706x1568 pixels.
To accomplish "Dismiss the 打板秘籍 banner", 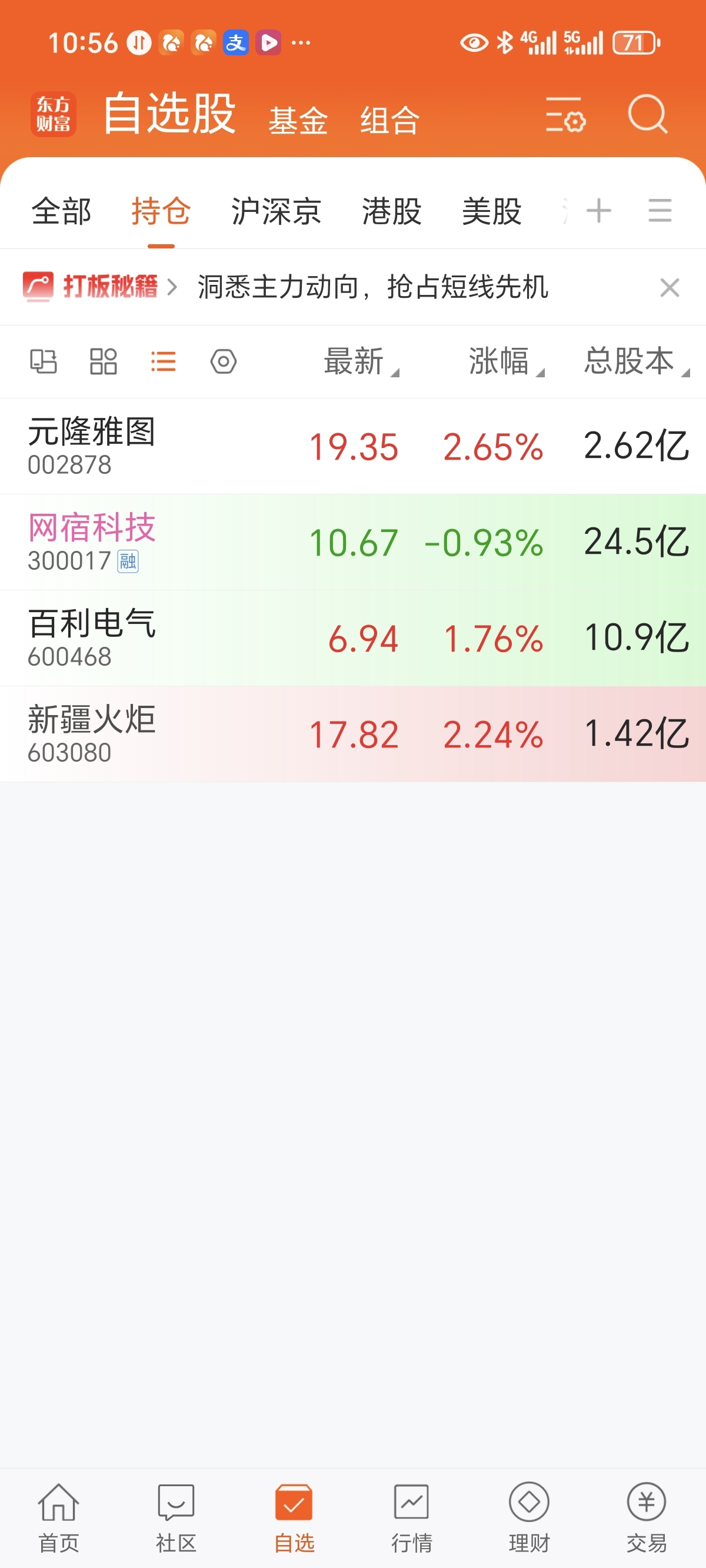I will click(670, 287).
